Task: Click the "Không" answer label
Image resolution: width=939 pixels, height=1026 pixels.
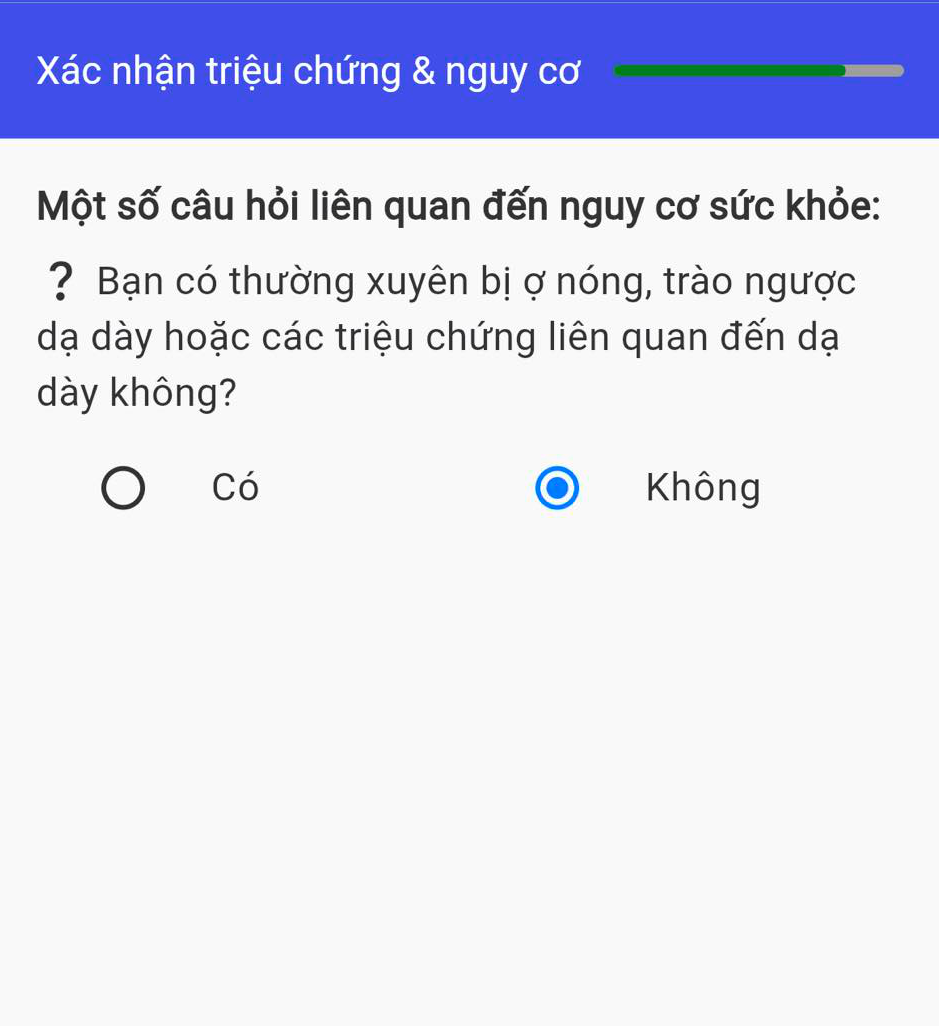Action: coord(703,487)
